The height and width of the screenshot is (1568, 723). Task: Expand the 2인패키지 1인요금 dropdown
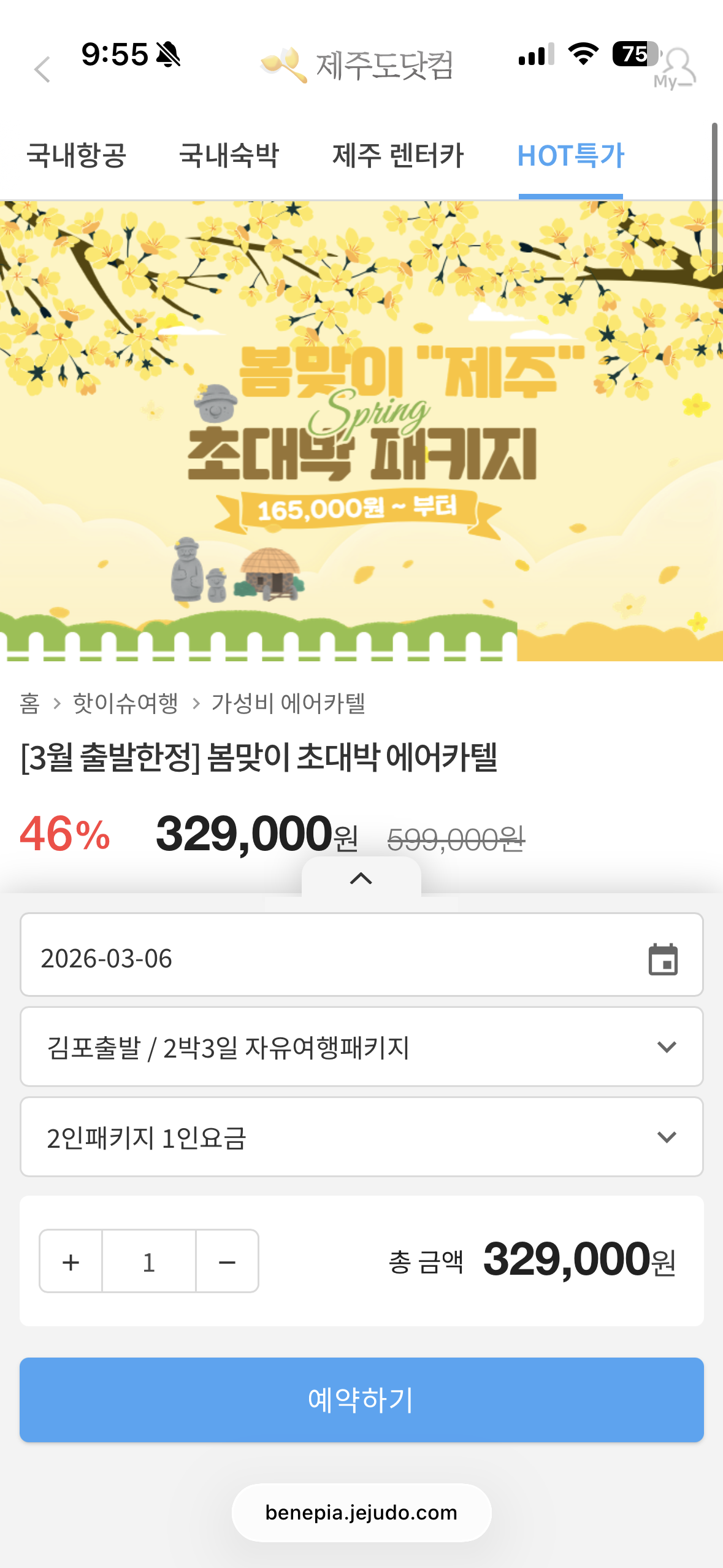click(361, 1137)
